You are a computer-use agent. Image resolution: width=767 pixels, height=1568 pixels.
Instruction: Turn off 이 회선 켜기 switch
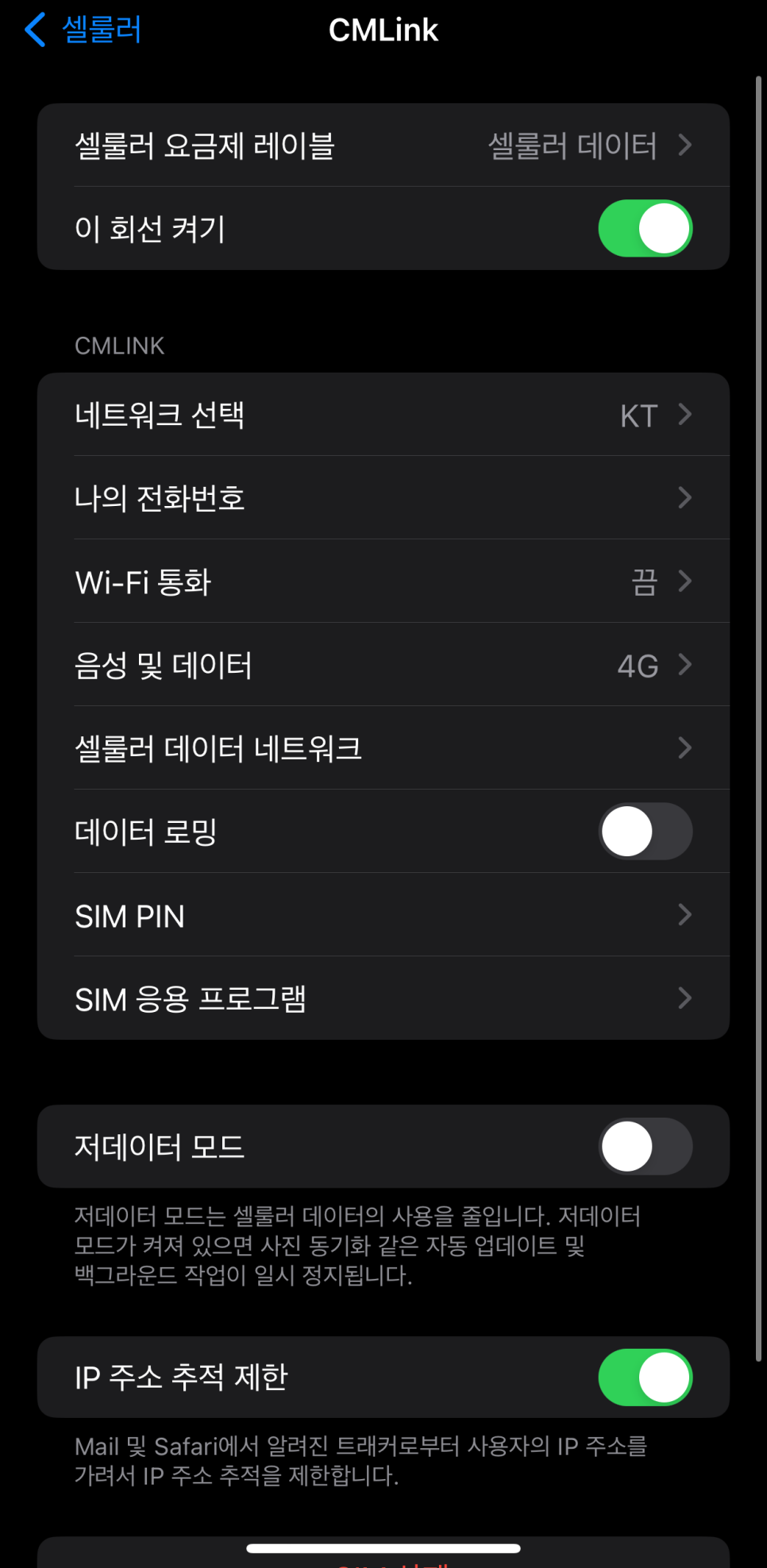[x=644, y=229]
